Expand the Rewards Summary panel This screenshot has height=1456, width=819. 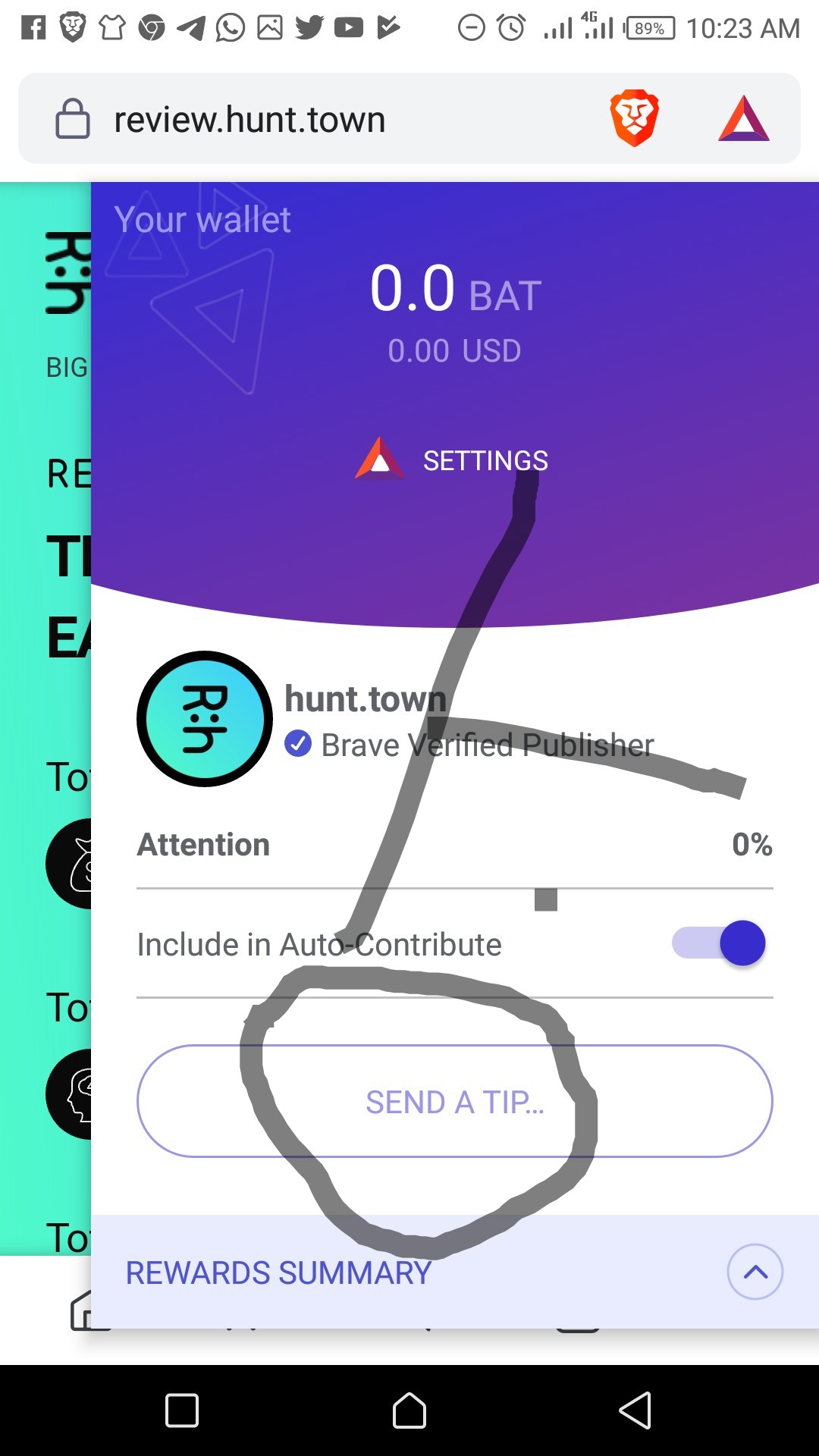[755, 1272]
